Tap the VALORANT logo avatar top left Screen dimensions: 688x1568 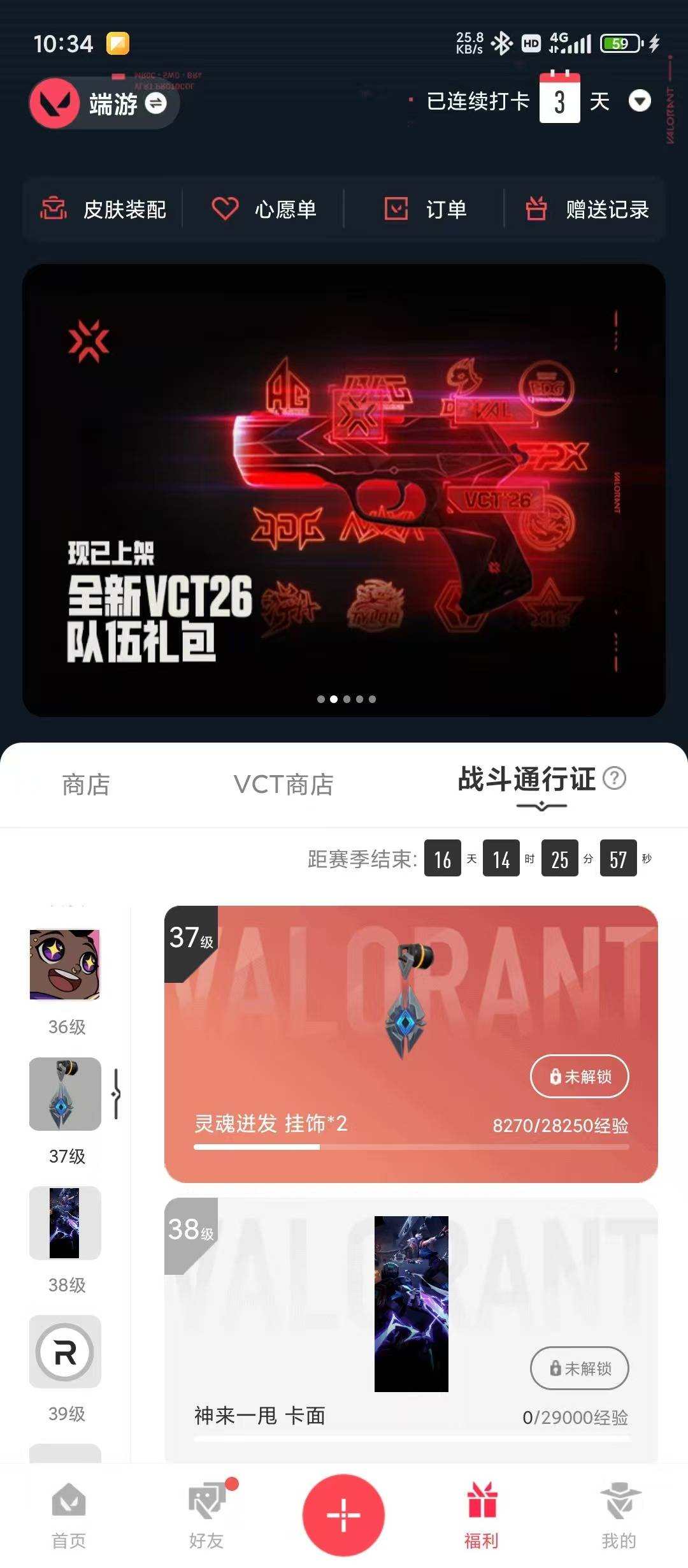(56, 104)
